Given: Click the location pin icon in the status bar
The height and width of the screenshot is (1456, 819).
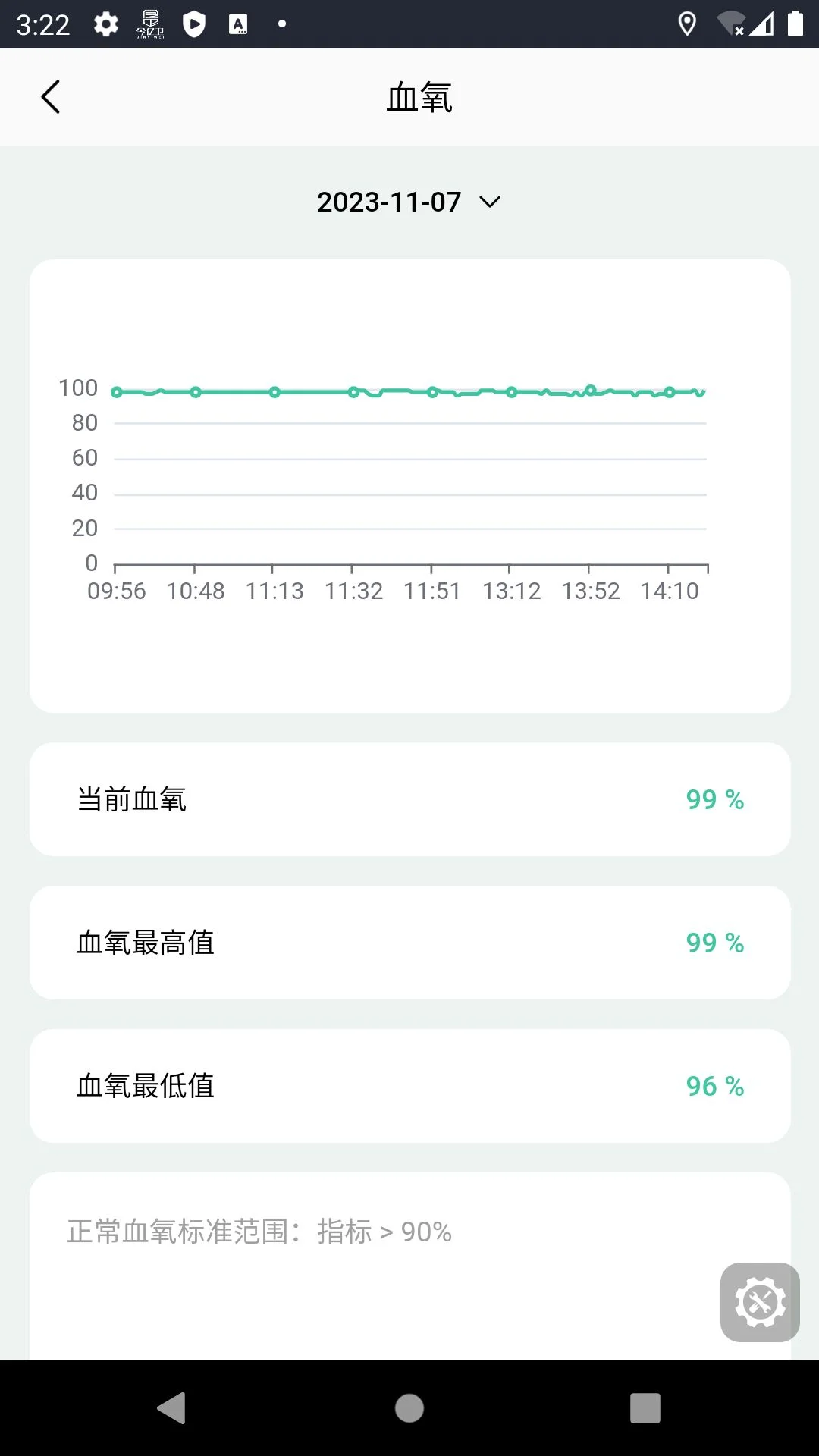Looking at the screenshot, I should tap(686, 25).
